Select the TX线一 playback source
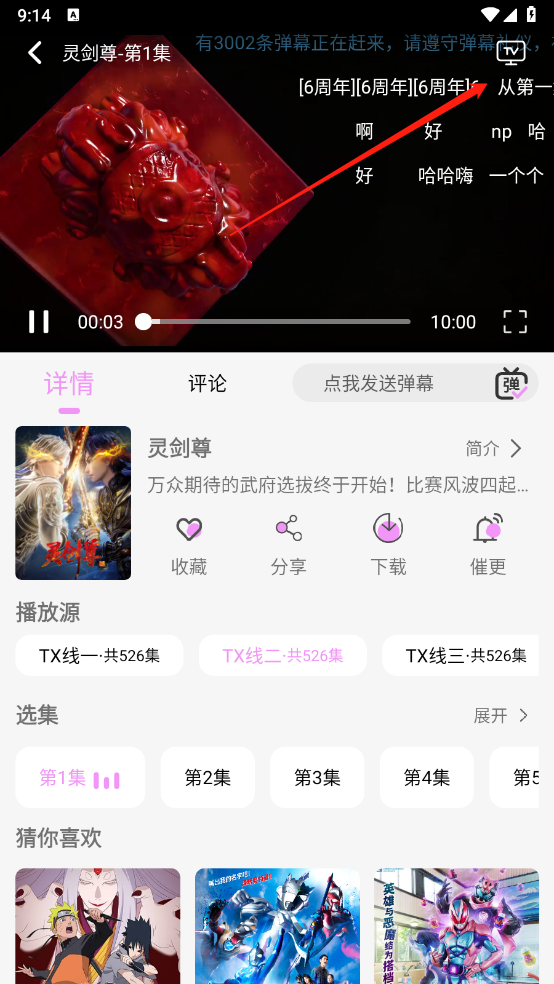Image resolution: width=554 pixels, height=984 pixels. [99, 655]
